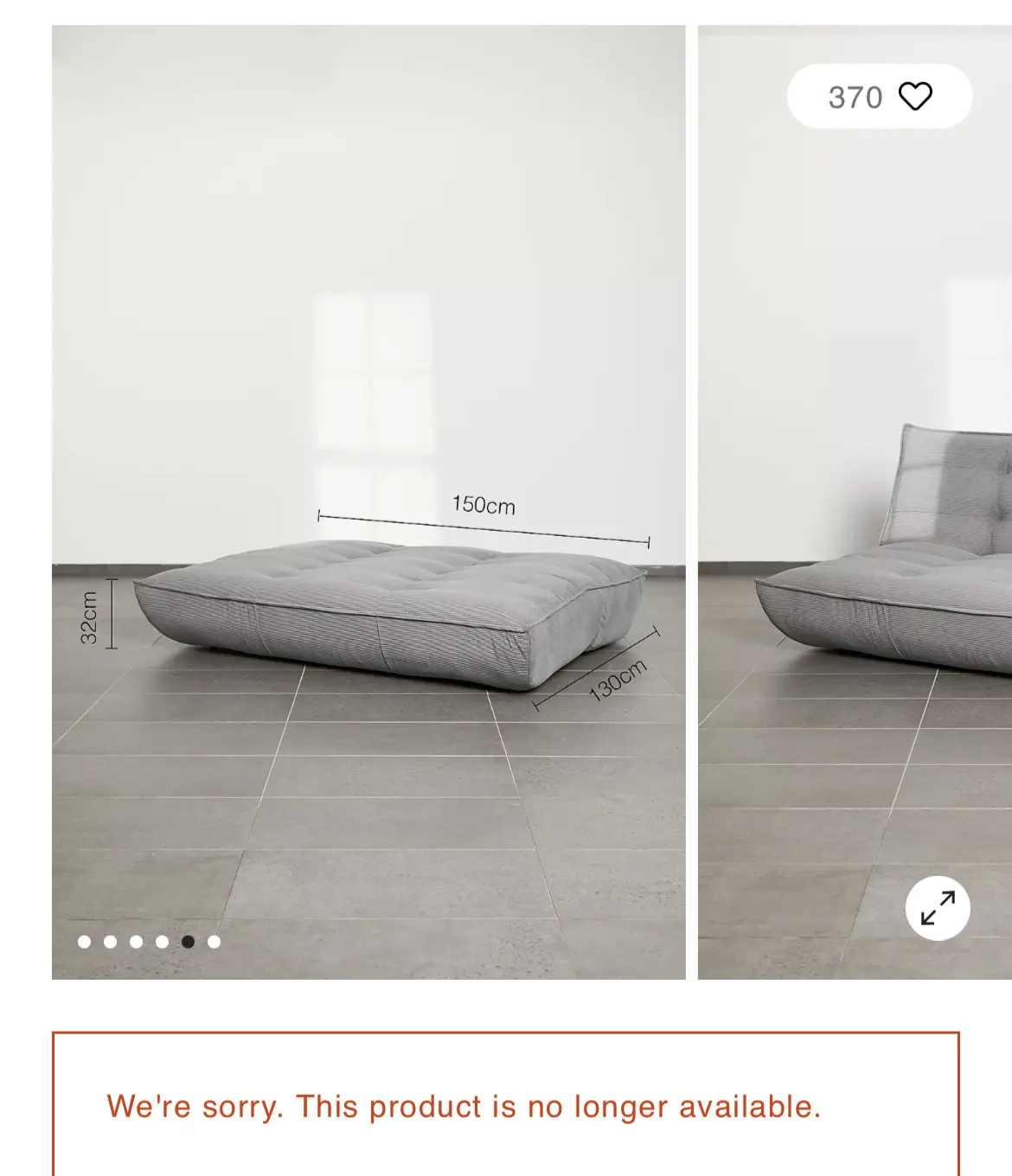Viewport: 1012px width, 1176px height.
Task: Select the last gallery page dot
Action: [x=214, y=942]
